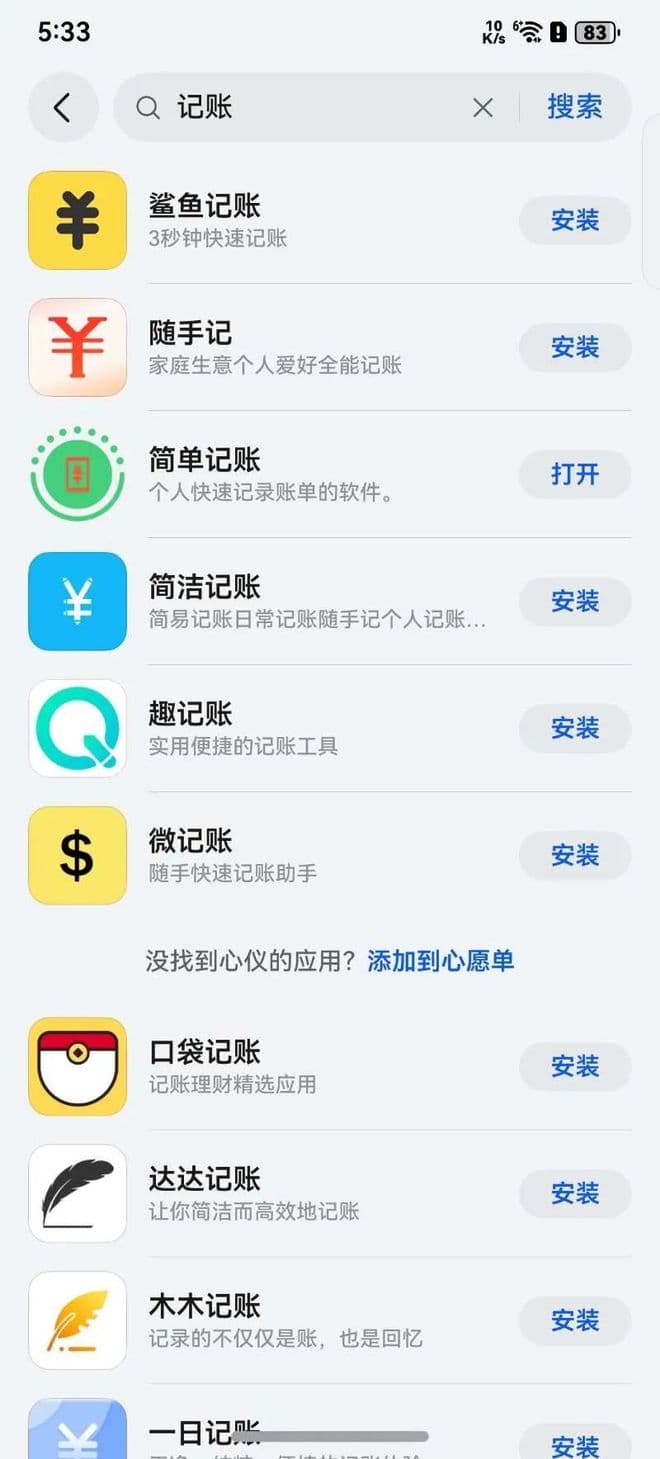
Task: Focus the search field containing 记账
Action: click(x=310, y=107)
